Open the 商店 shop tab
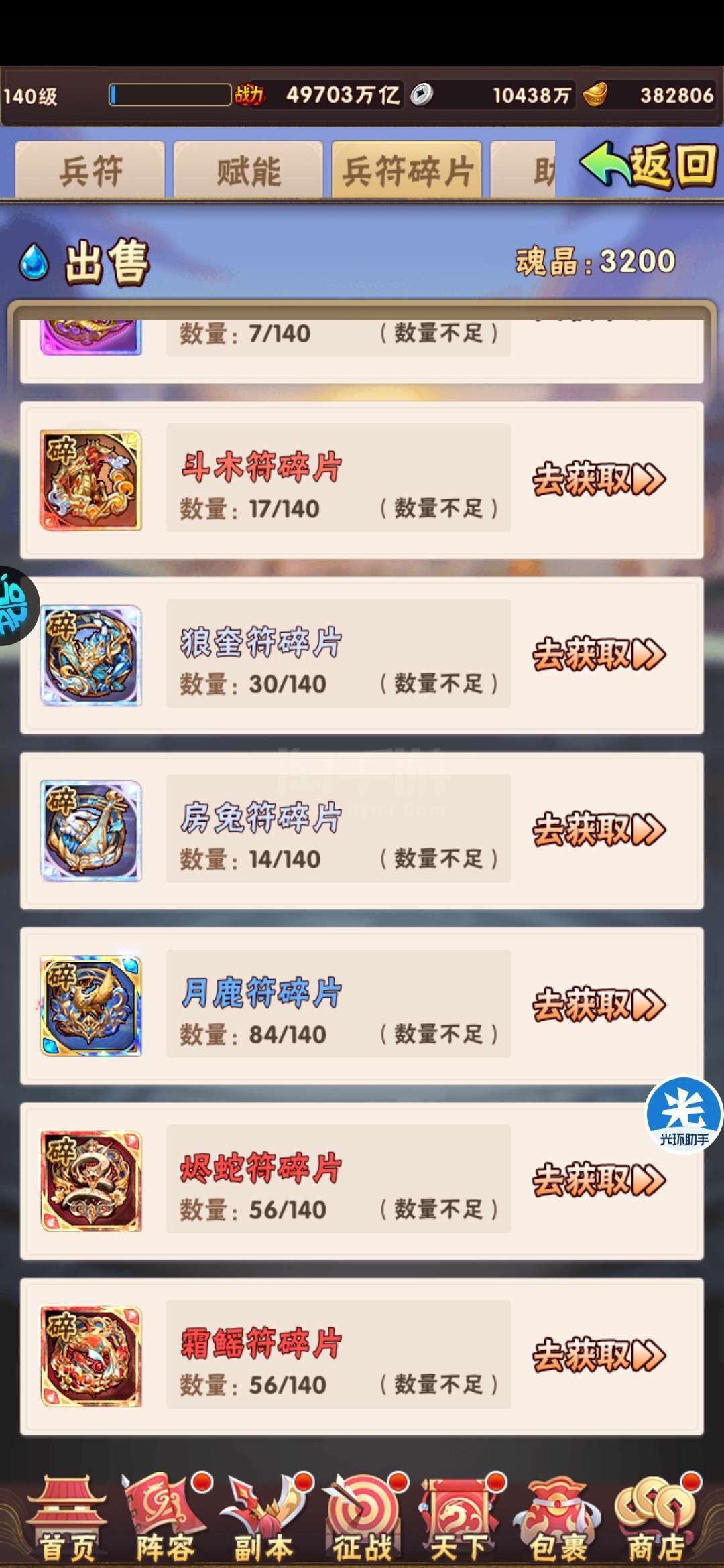Image resolution: width=724 pixels, height=1568 pixels. click(657, 1519)
